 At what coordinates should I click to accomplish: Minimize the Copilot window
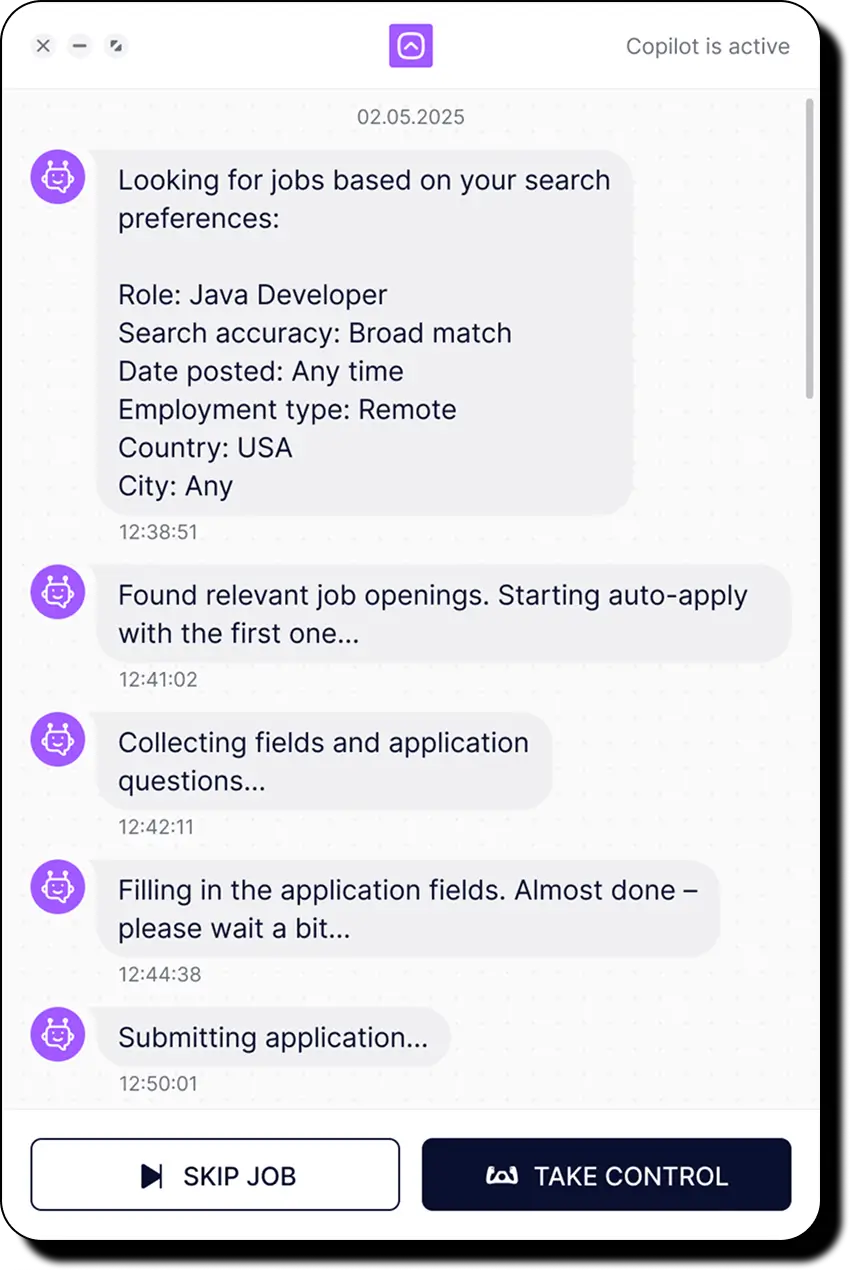tap(80, 46)
